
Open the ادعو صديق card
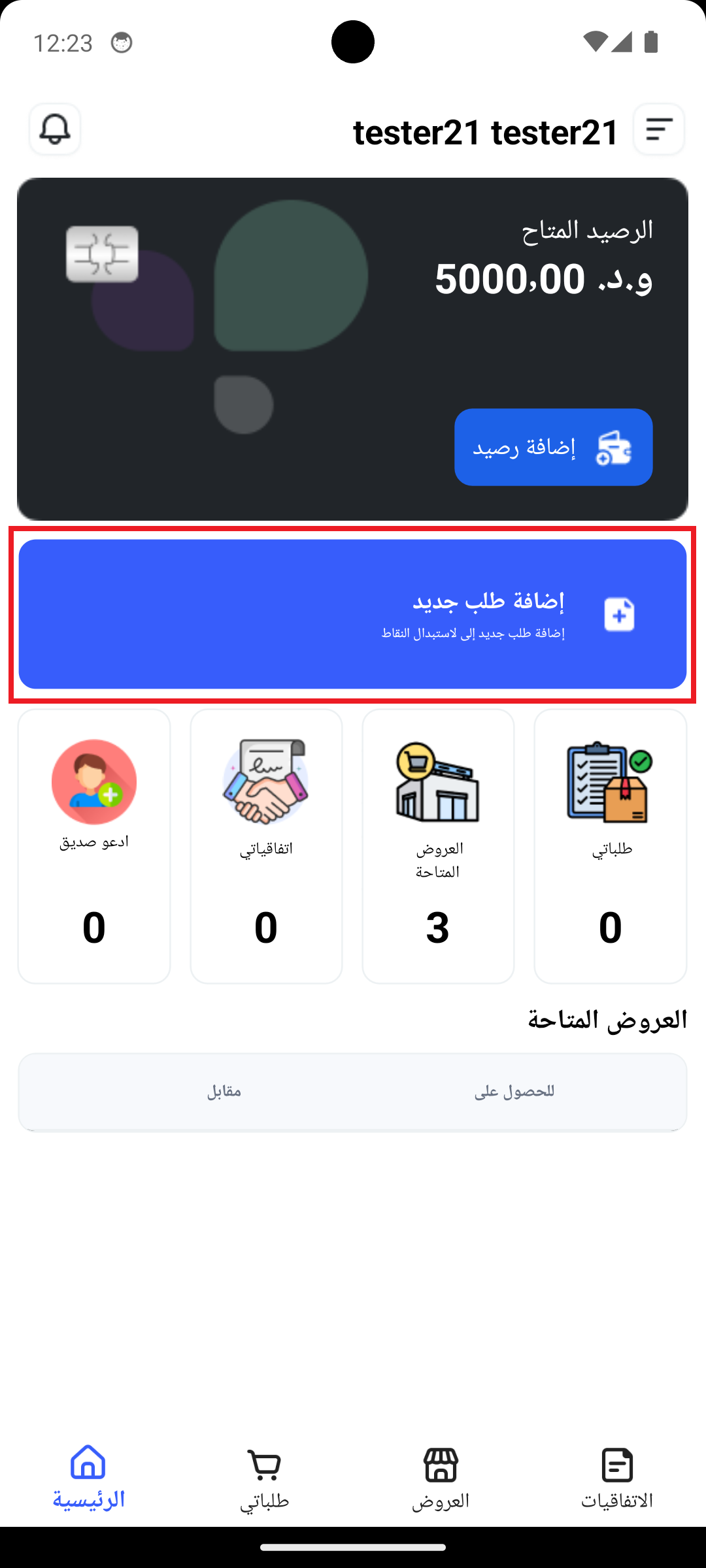point(94,846)
